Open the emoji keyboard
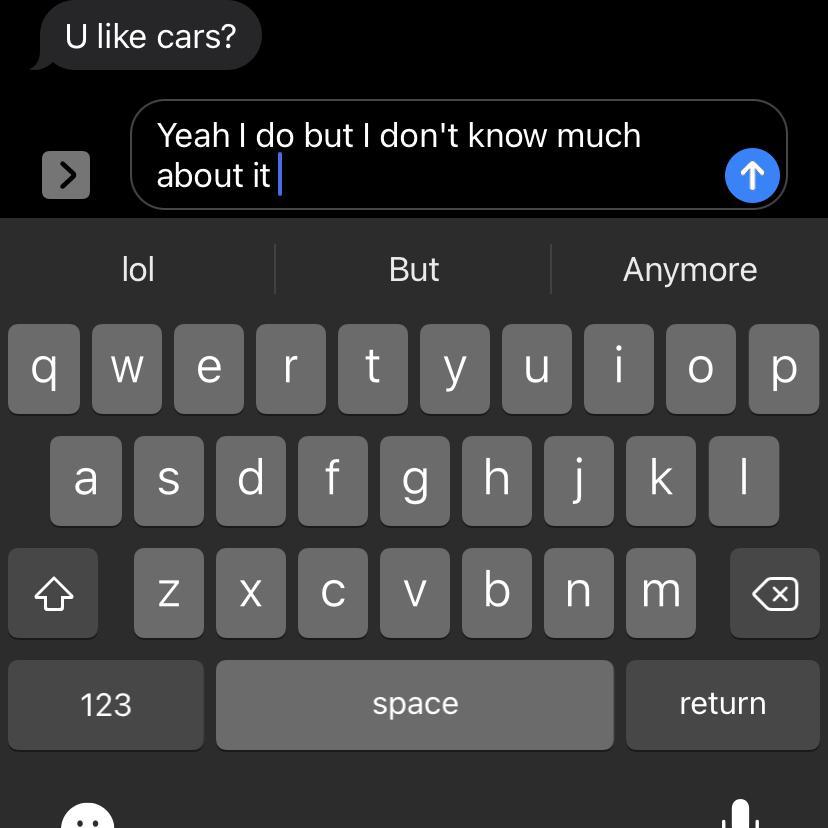The width and height of the screenshot is (828, 828). click(x=88, y=816)
